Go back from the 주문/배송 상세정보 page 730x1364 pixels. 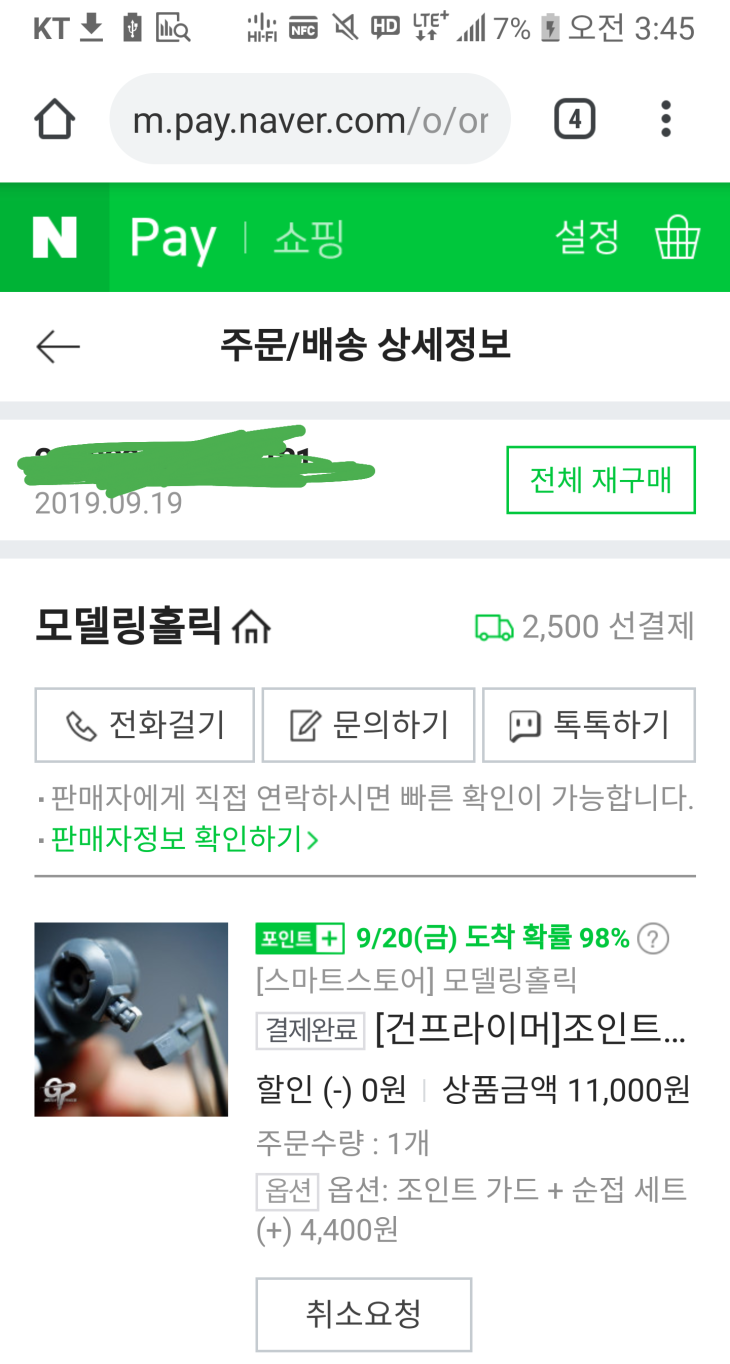pyautogui.click(x=58, y=346)
